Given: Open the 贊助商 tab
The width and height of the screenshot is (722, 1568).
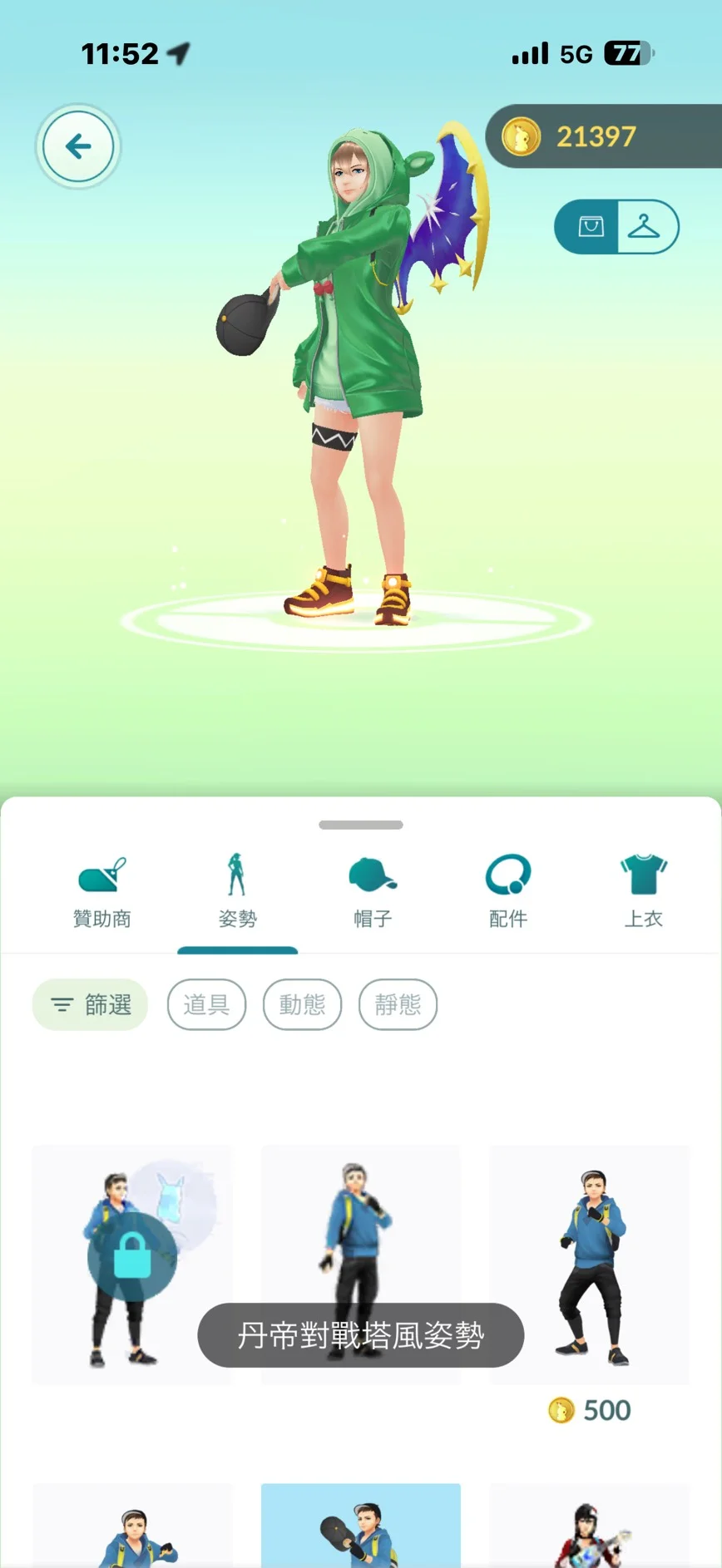Looking at the screenshot, I should (x=102, y=893).
